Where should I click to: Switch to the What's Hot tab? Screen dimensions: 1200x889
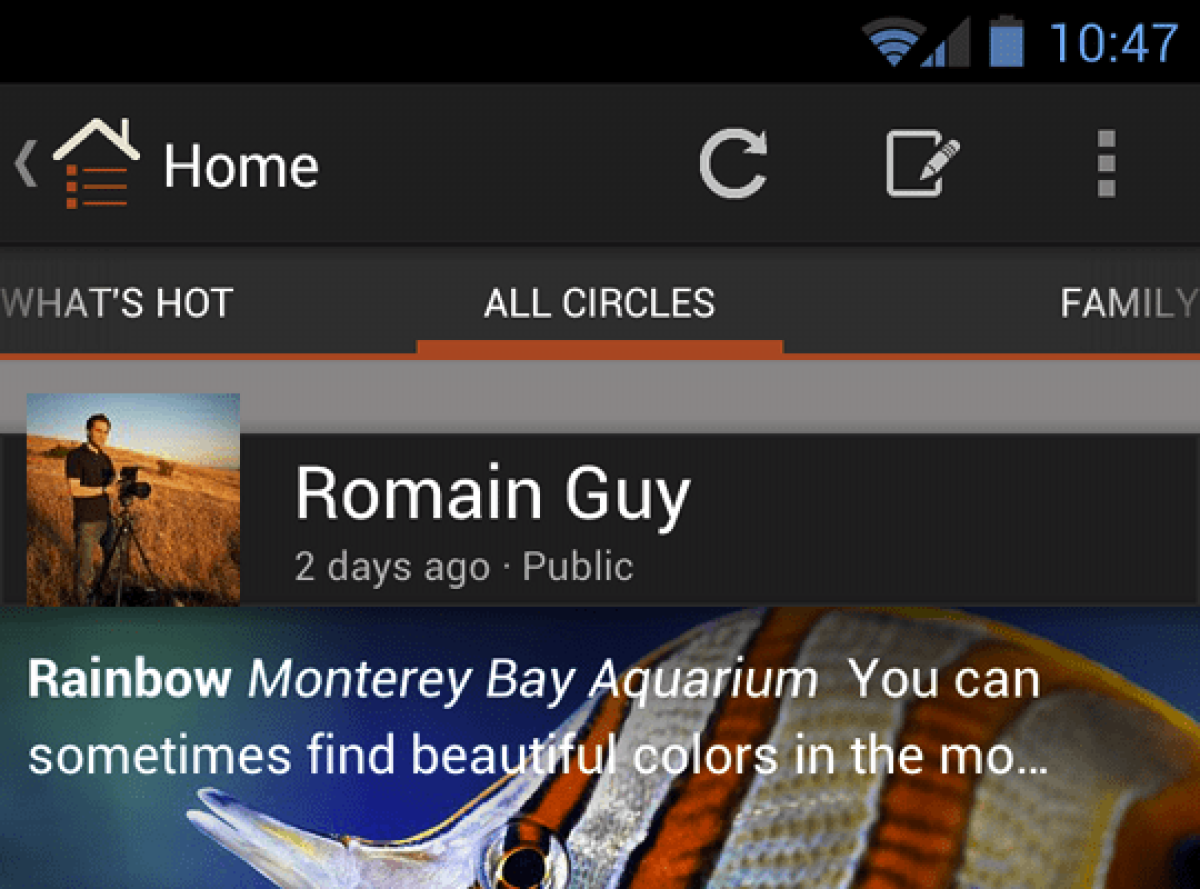click(117, 303)
